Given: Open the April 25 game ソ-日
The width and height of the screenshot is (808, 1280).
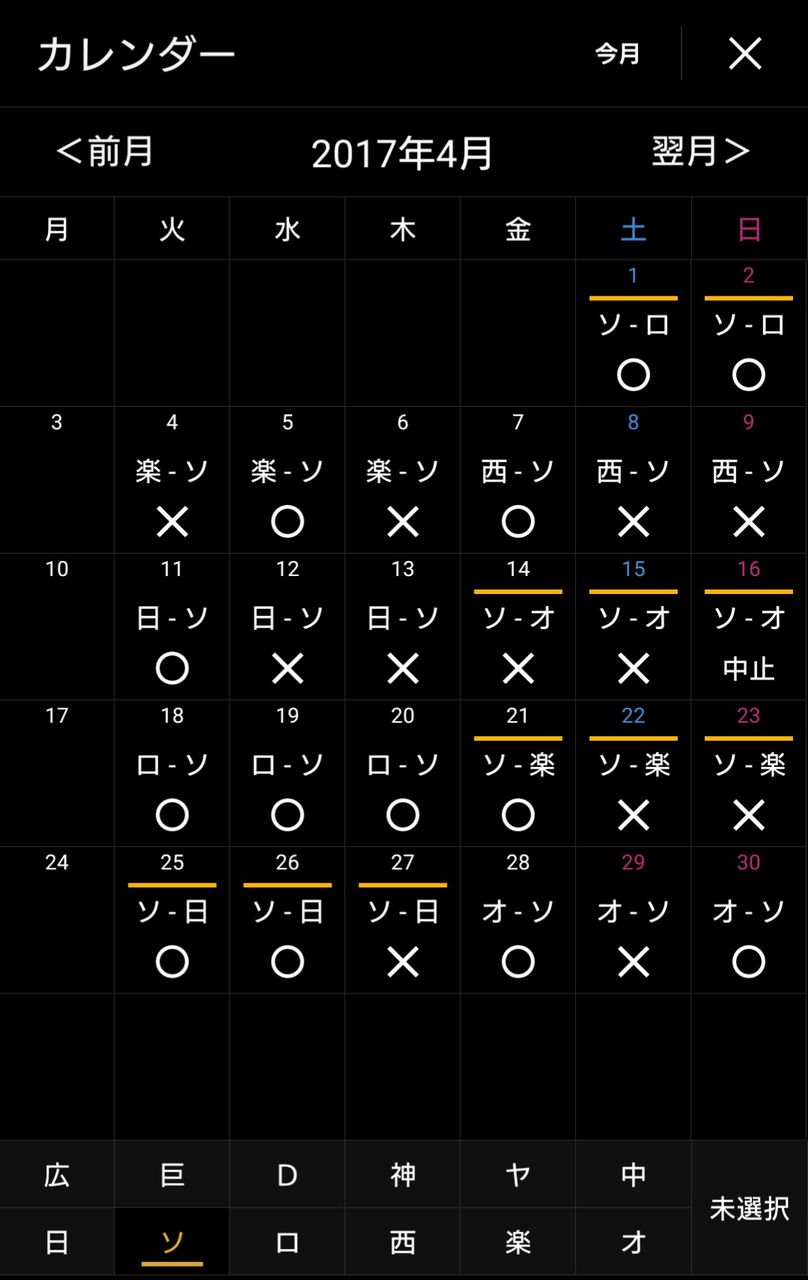Looking at the screenshot, I should [x=172, y=920].
